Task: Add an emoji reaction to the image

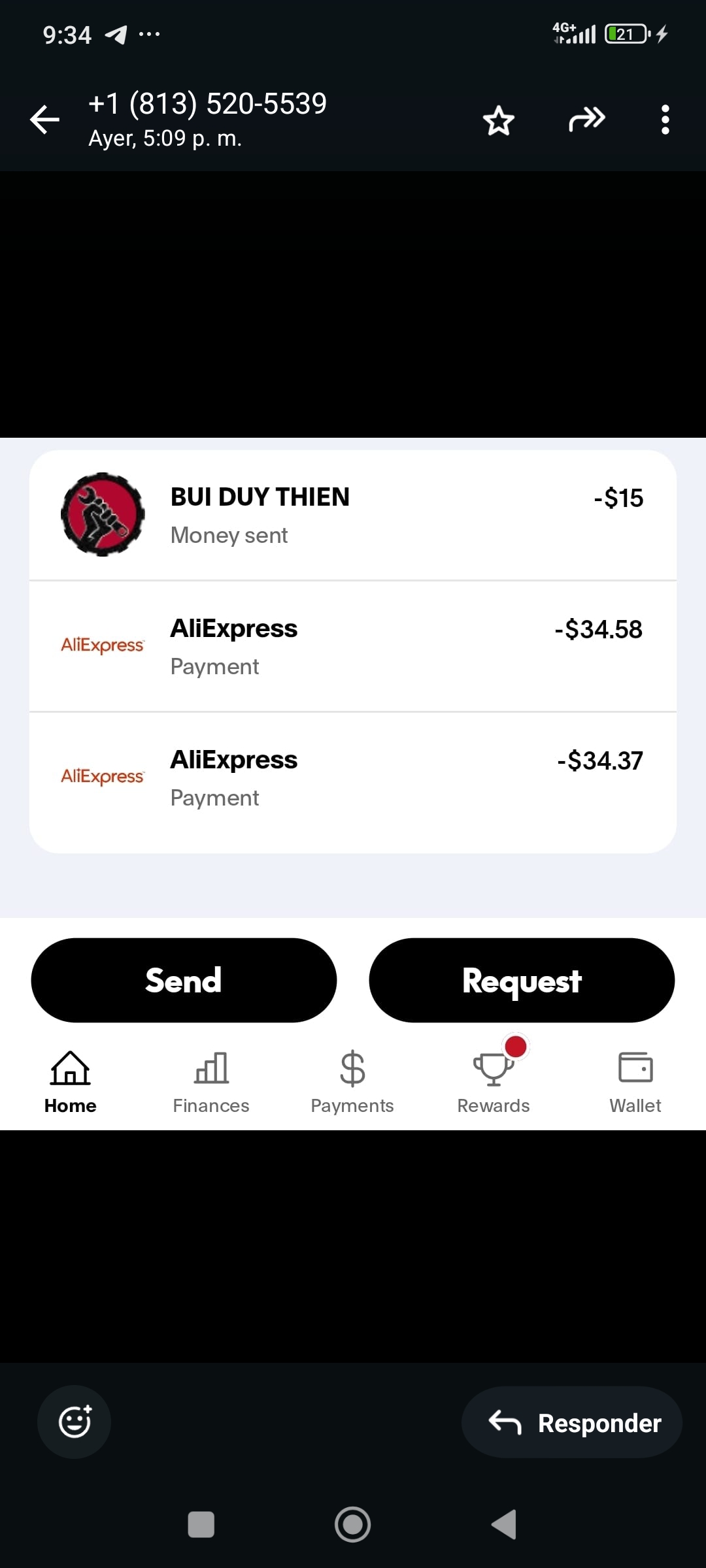Action: pos(75,1422)
